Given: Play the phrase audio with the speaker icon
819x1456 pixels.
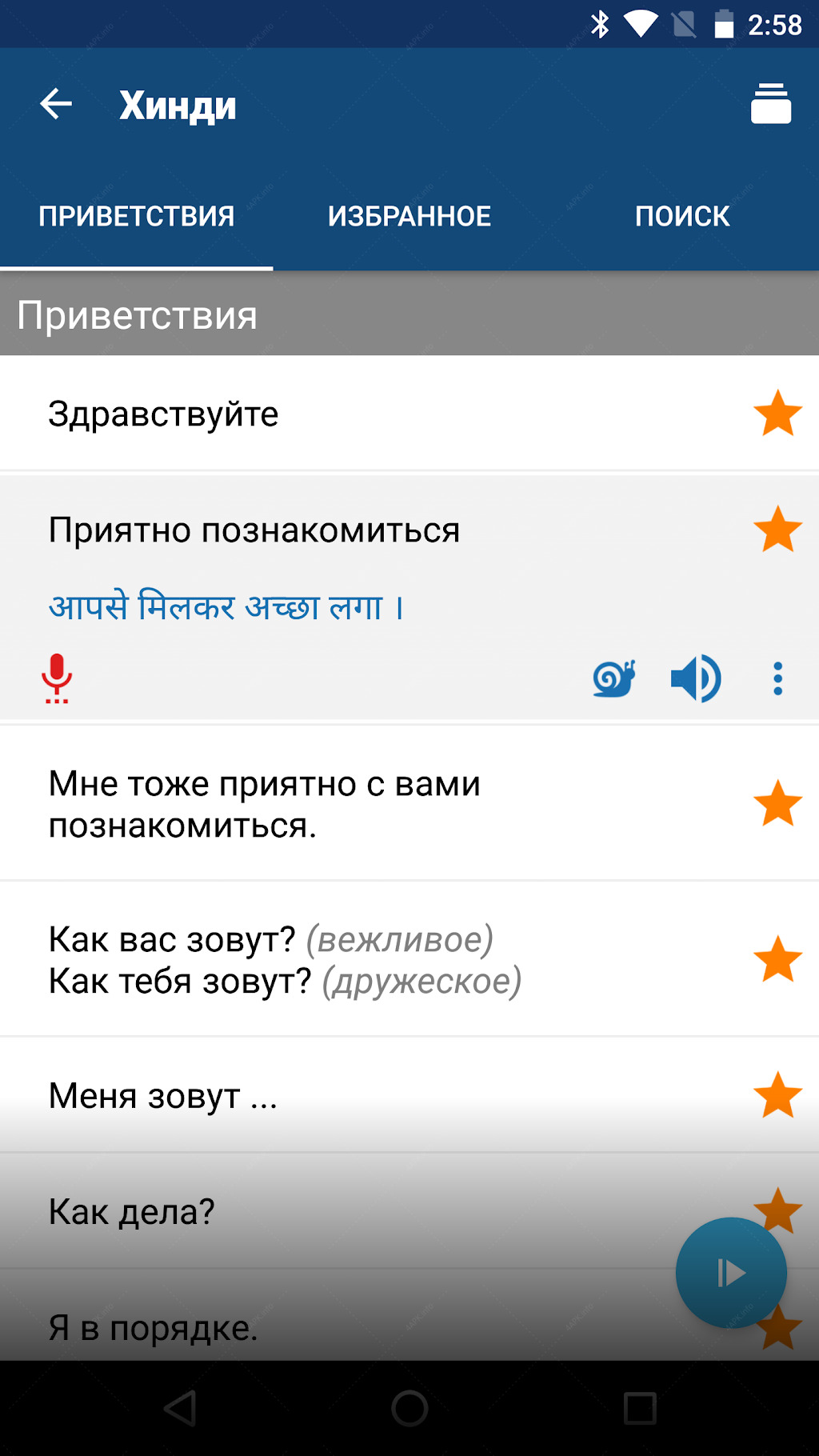Looking at the screenshot, I should [696, 678].
